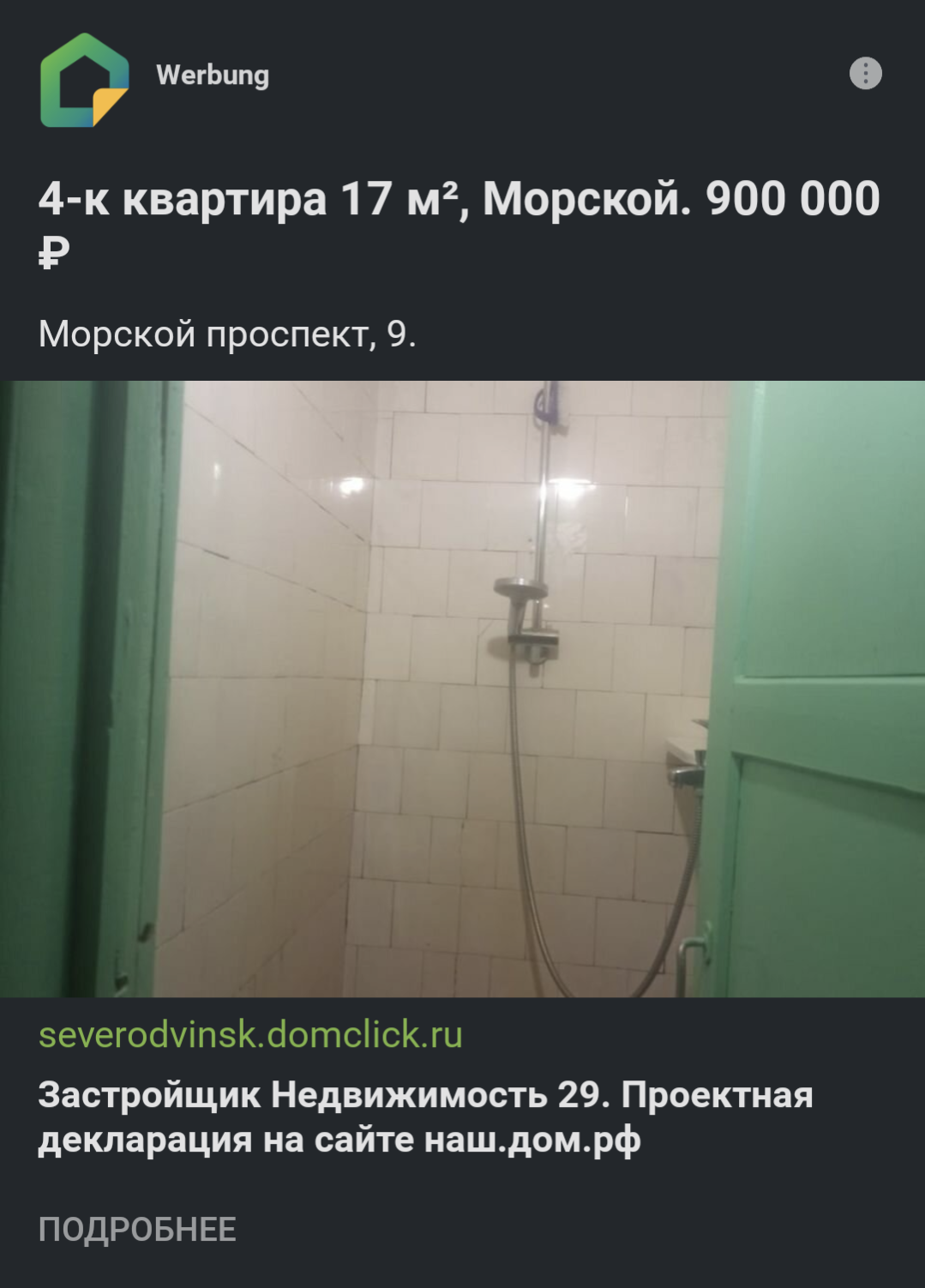
Task: Tap the ПОДРОБНЕЕ button
Action: click(x=137, y=1230)
